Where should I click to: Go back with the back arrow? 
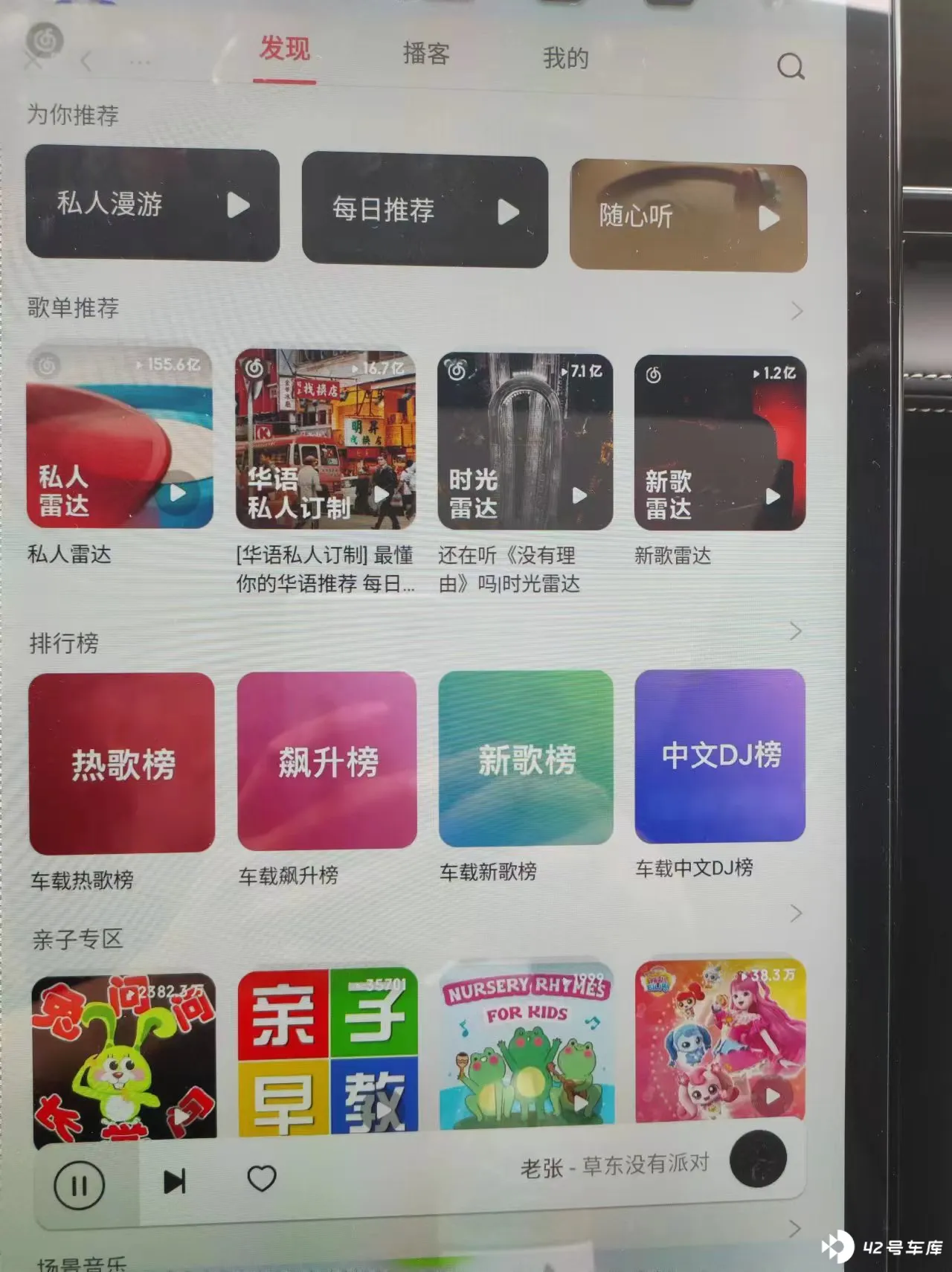[86, 62]
